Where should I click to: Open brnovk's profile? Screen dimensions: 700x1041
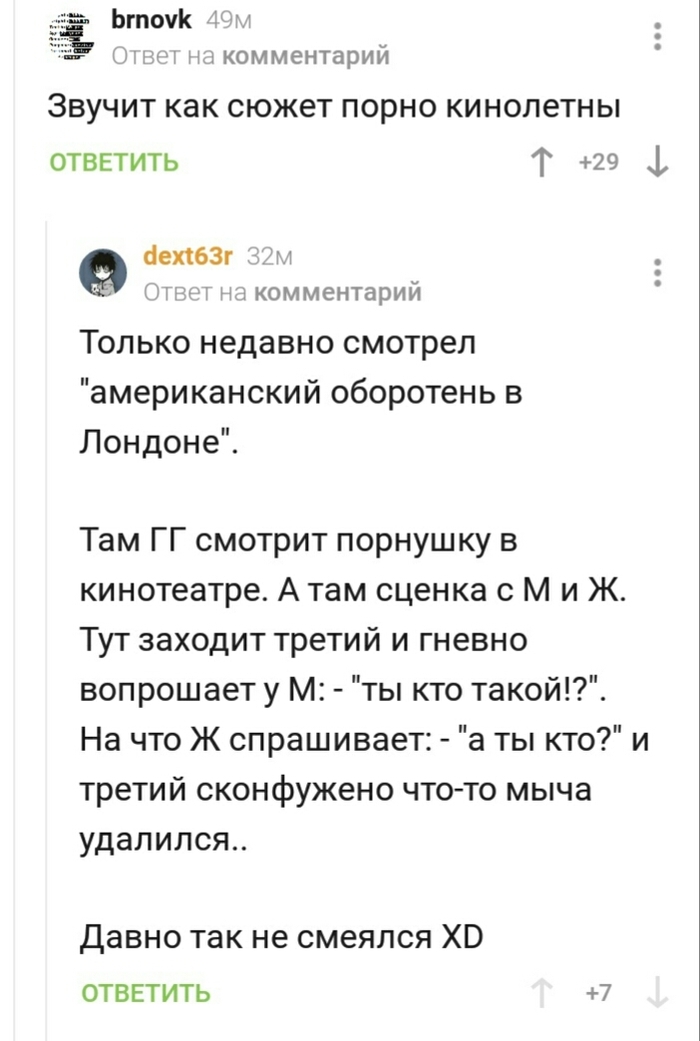(144, 19)
